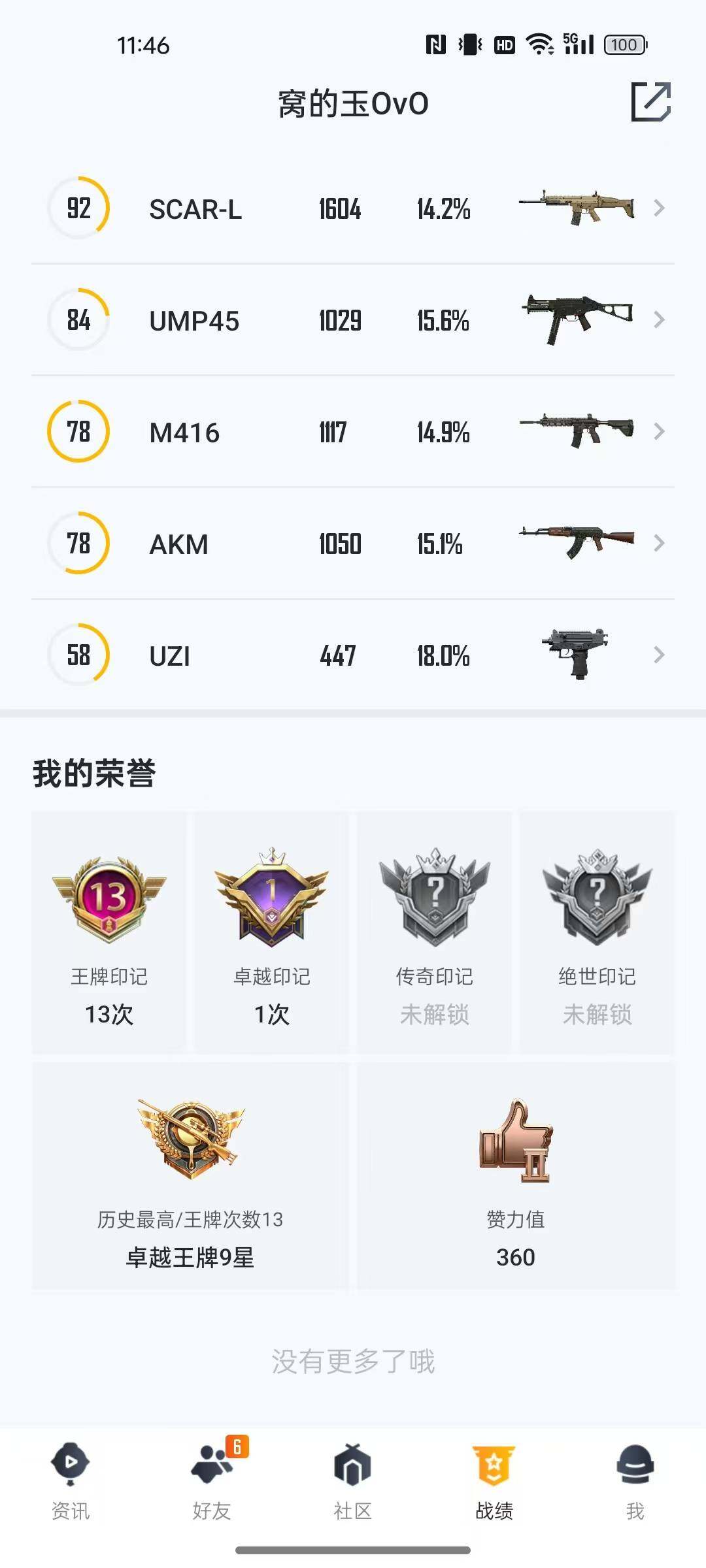Tap the UZI weapon thumbnail image
This screenshot has height=1568, width=706.
575,655
